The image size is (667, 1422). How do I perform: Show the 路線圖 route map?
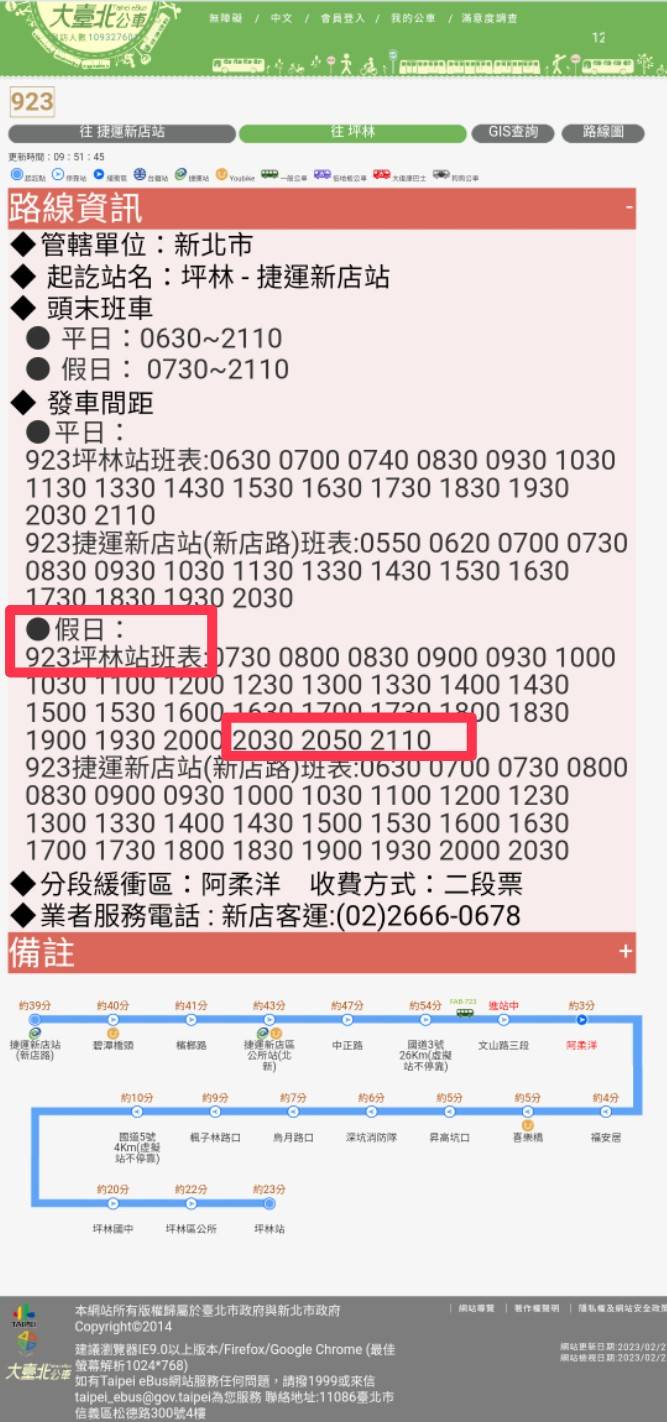click(x=603, y=133)
